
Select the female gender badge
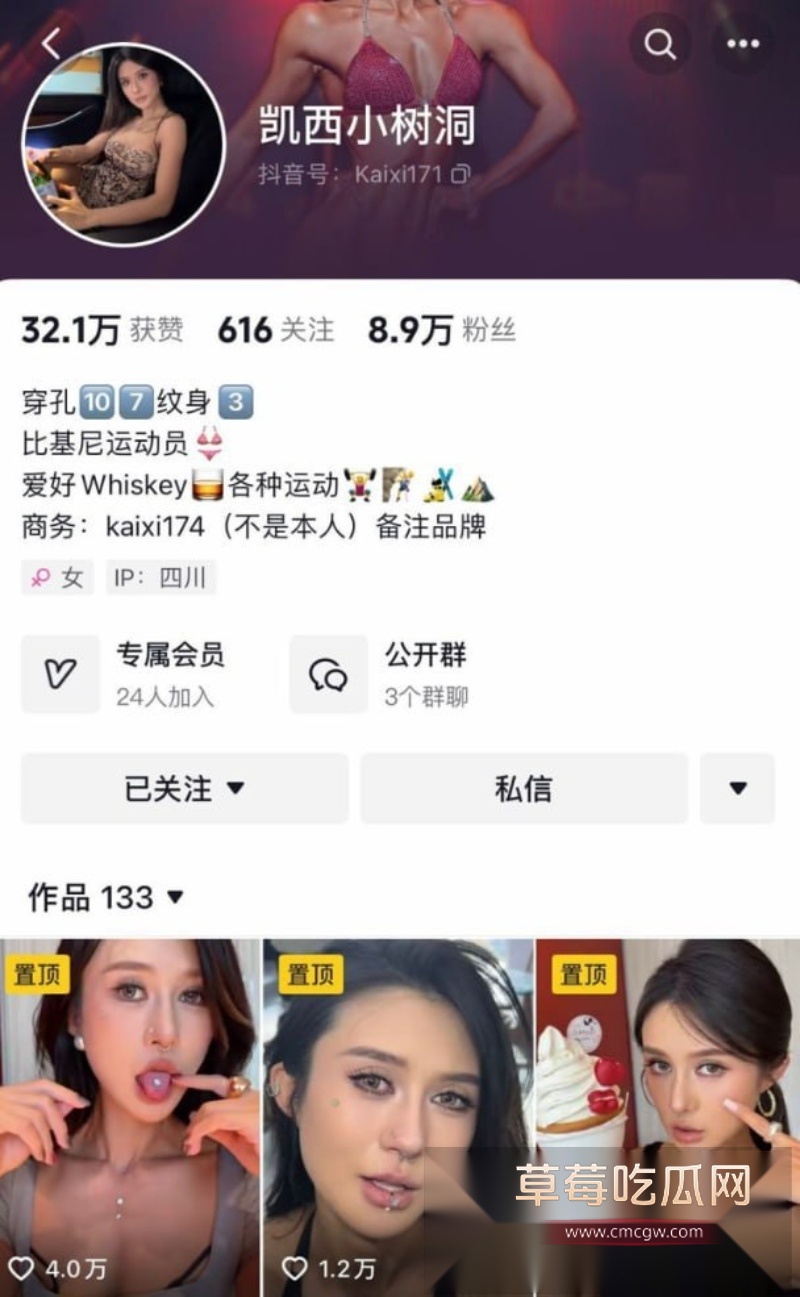coord(57,577)
